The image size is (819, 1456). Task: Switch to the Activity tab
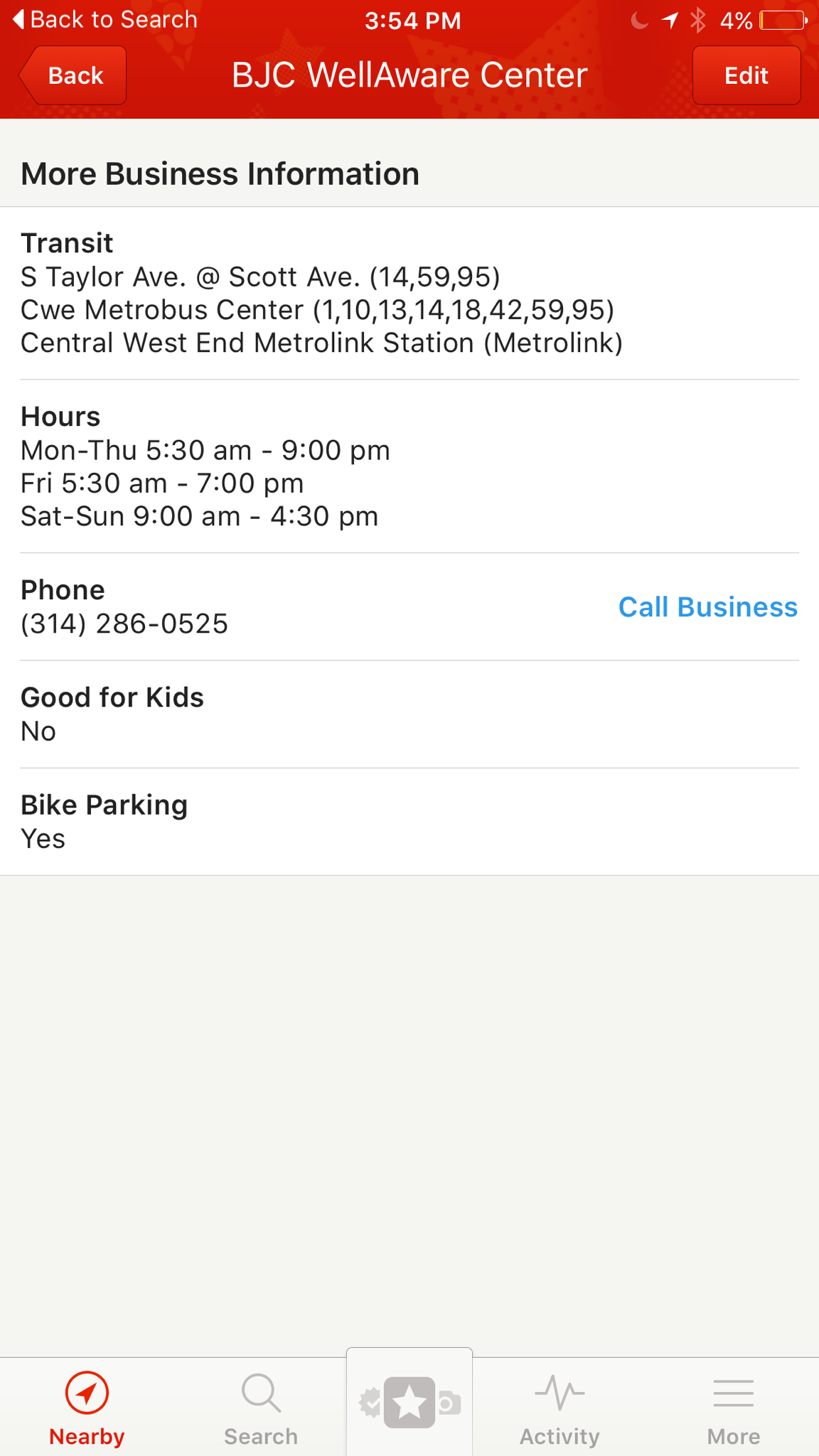pos(560,1408)
